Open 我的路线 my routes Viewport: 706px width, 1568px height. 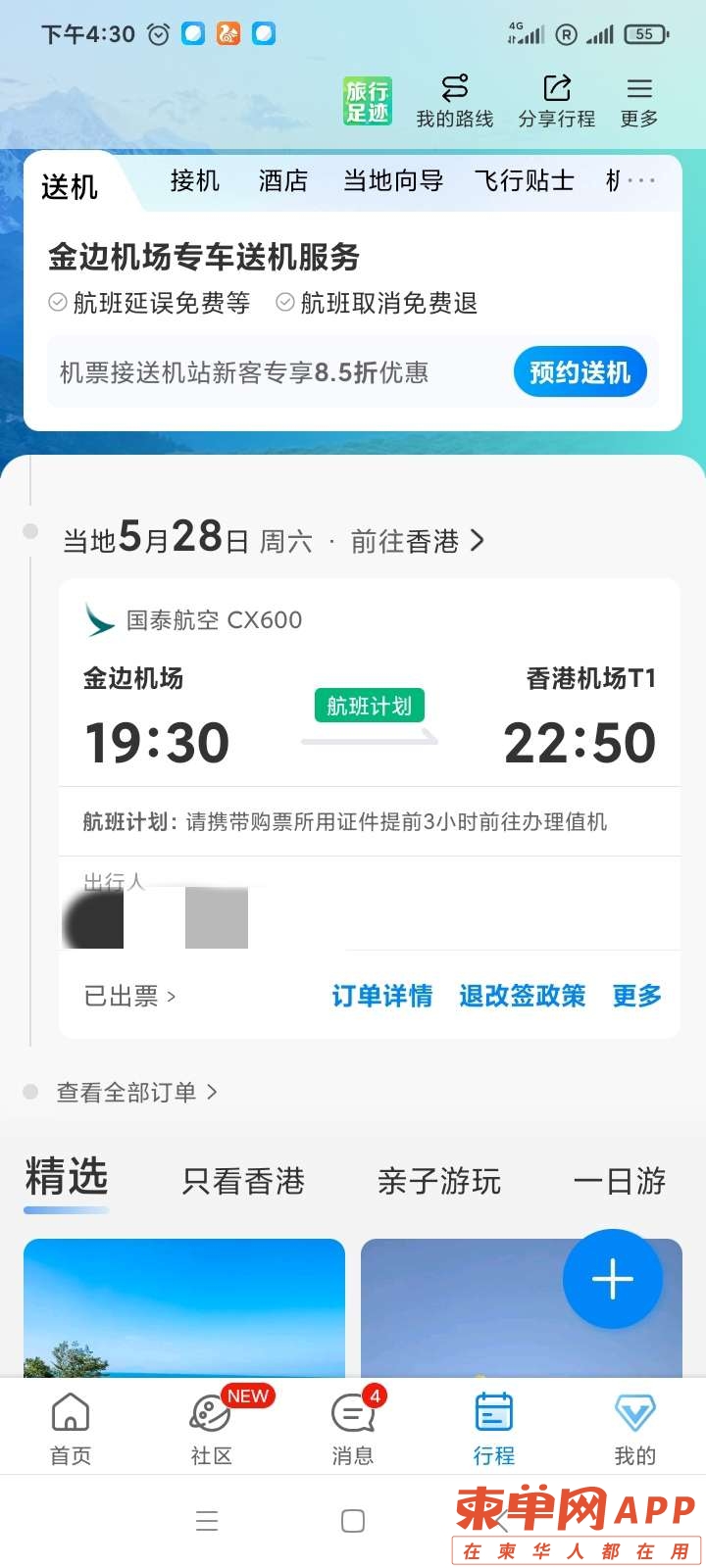tap(455, 101)
